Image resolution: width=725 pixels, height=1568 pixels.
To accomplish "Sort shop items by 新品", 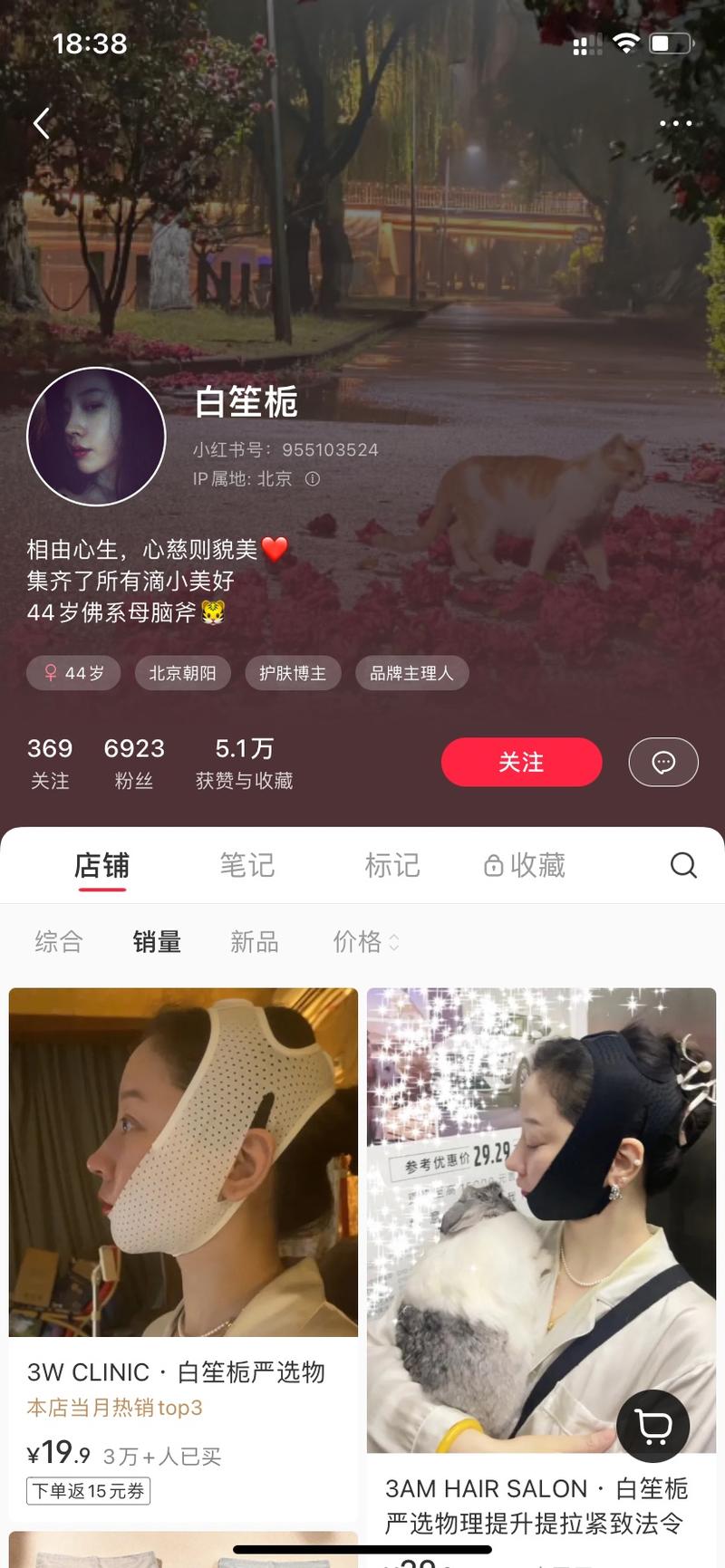I will [254, 942].
